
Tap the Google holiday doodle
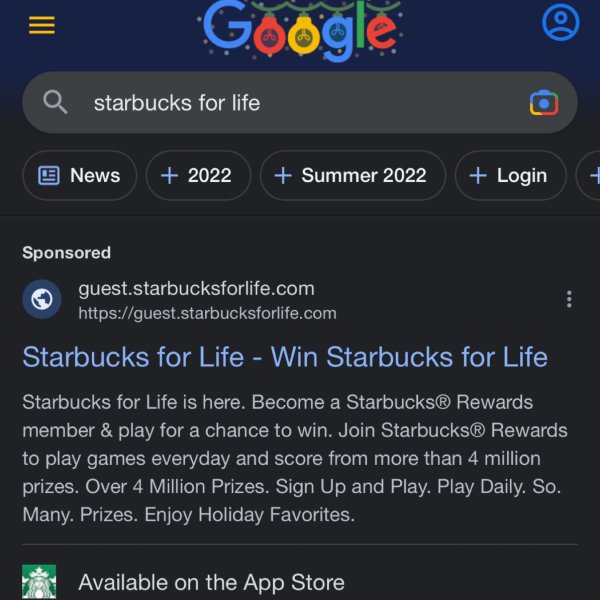pos(300,28)
